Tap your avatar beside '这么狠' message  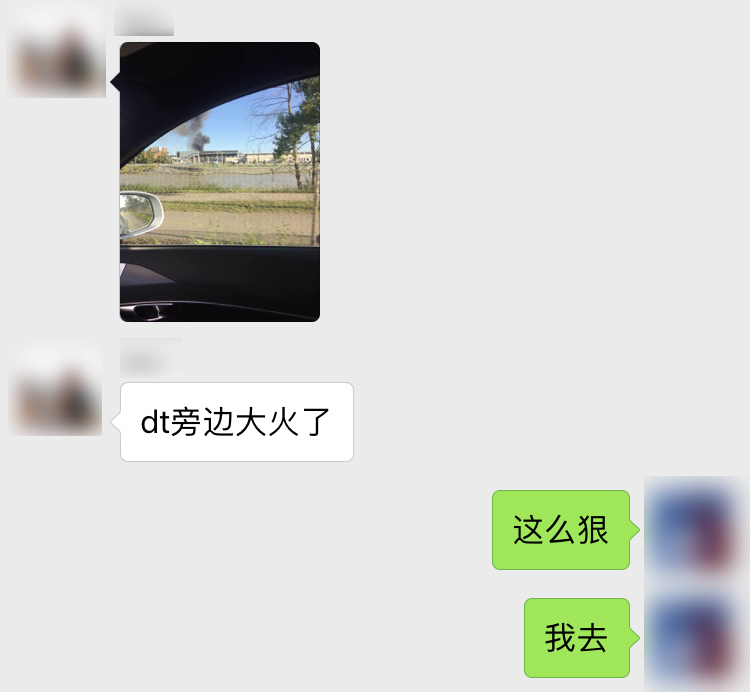pyautogui.click(x=696, y=529)
